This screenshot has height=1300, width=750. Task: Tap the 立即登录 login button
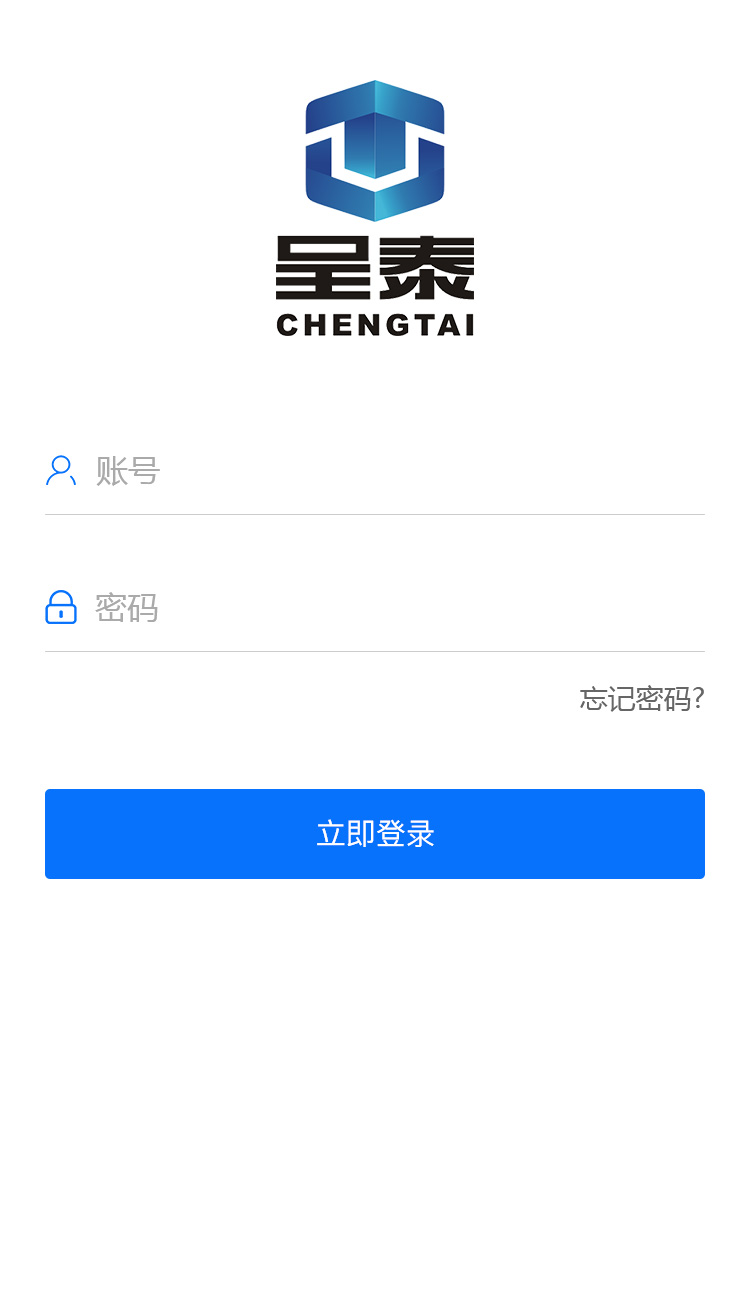(375, 834)
